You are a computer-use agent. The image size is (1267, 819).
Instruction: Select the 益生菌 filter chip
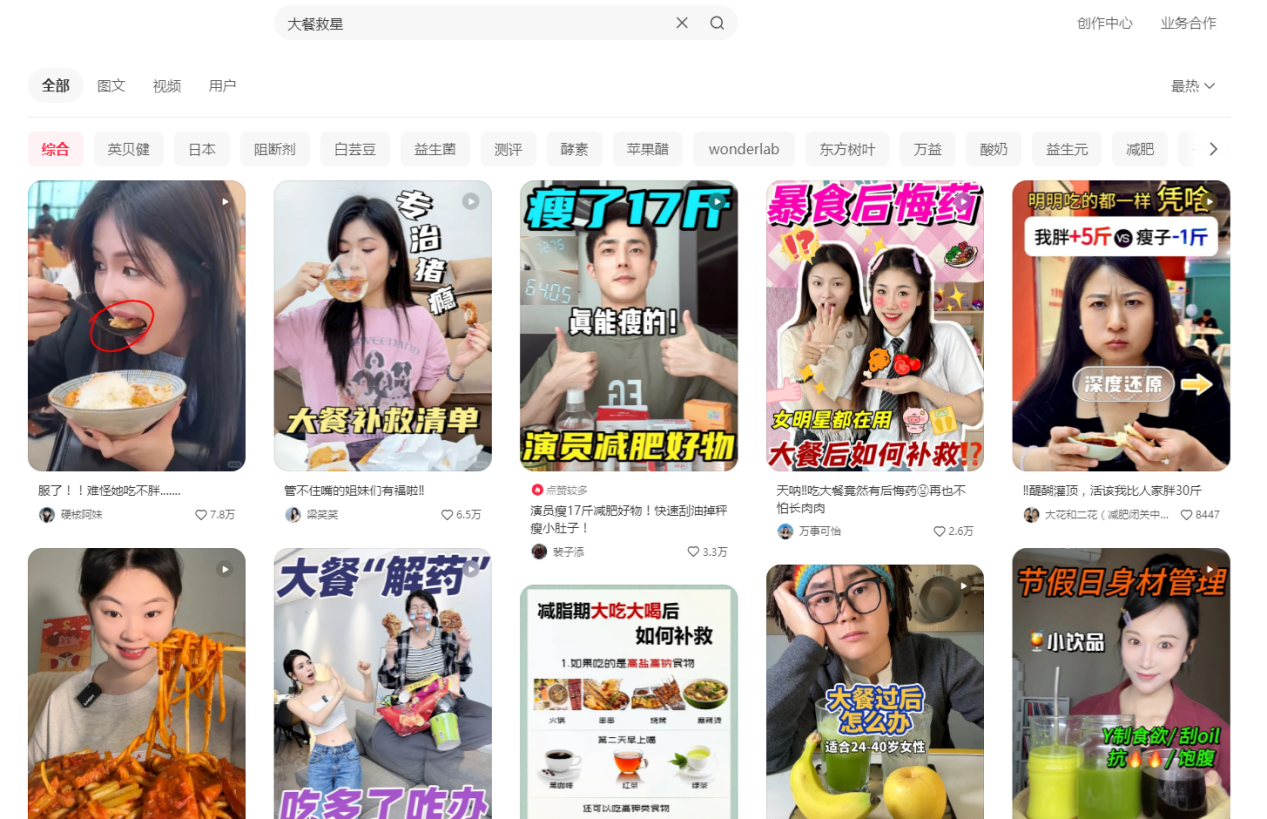[435, 149]
